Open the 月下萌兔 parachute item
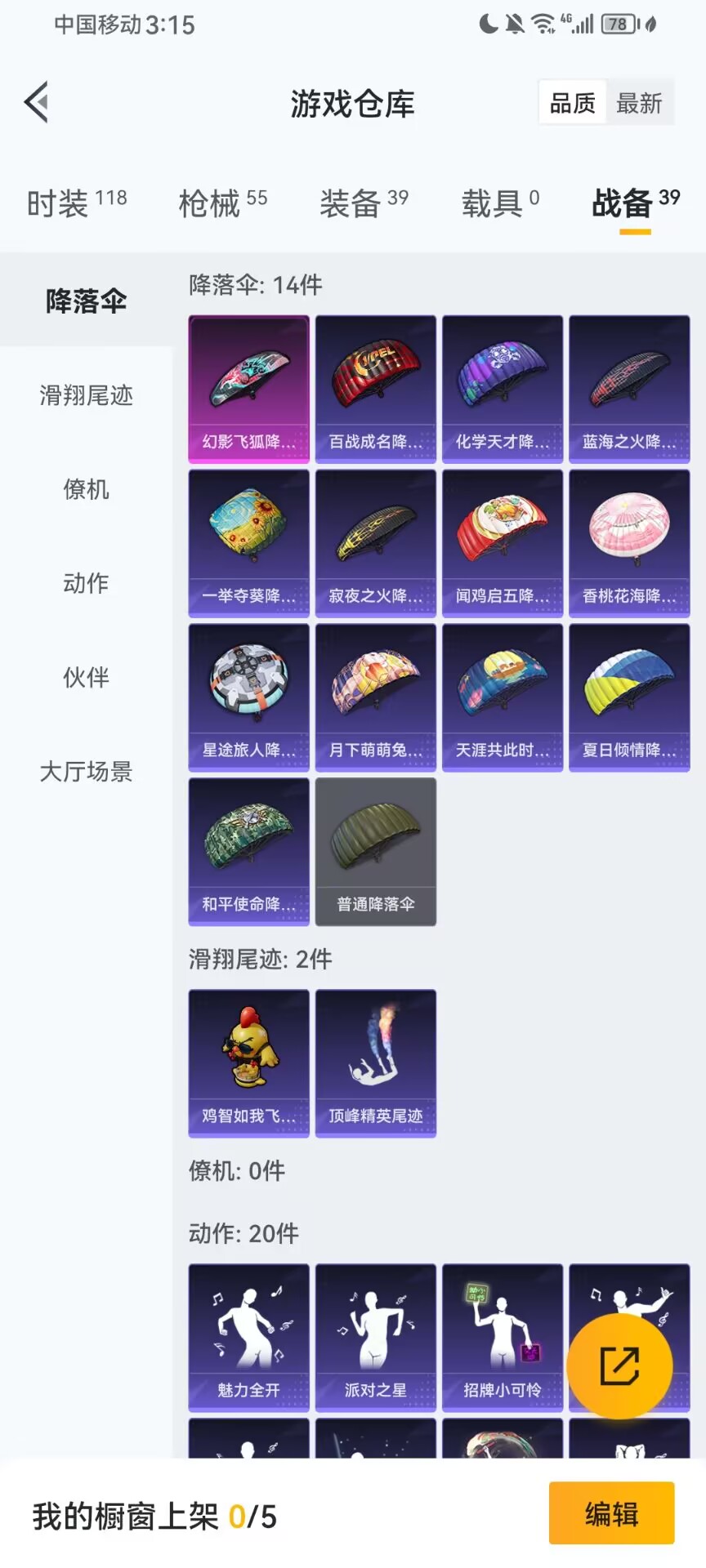706x1568 pixels. pyautogui.click(x=376, y=697)
